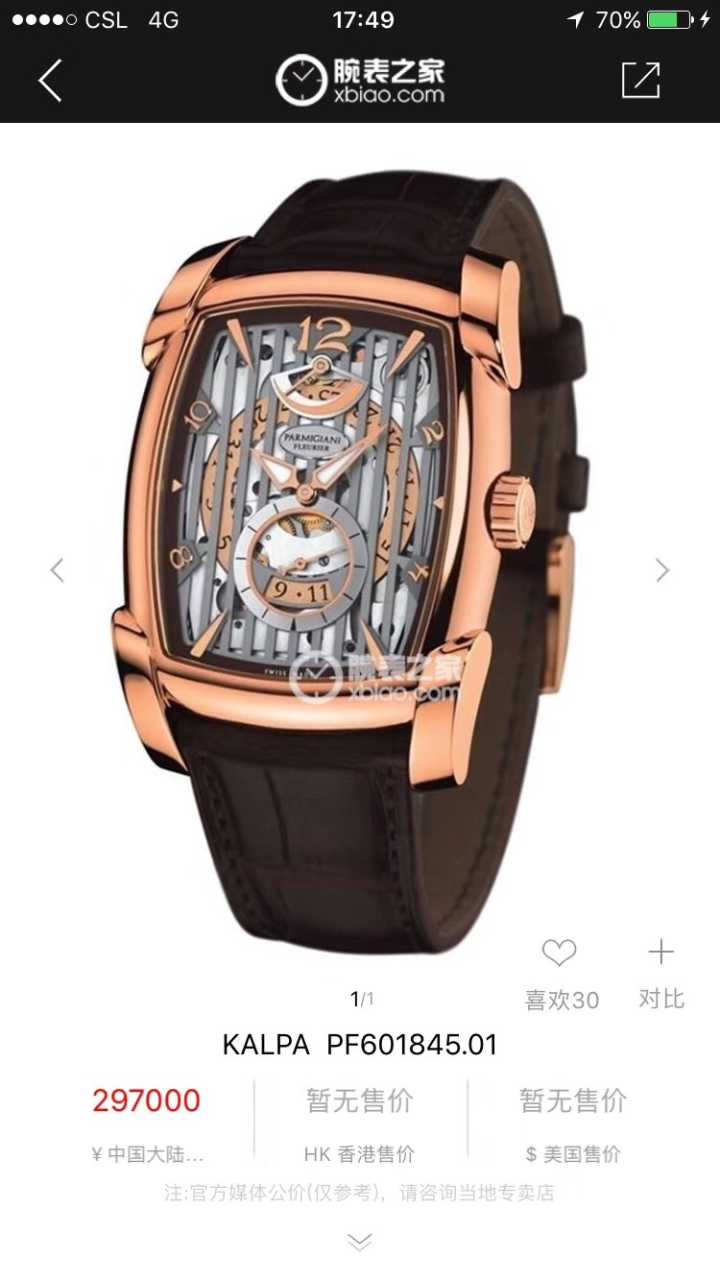This screenshot has height=1281, width=720.
Task: Expand details with the down chevron
Action: tap(359, 1242)
